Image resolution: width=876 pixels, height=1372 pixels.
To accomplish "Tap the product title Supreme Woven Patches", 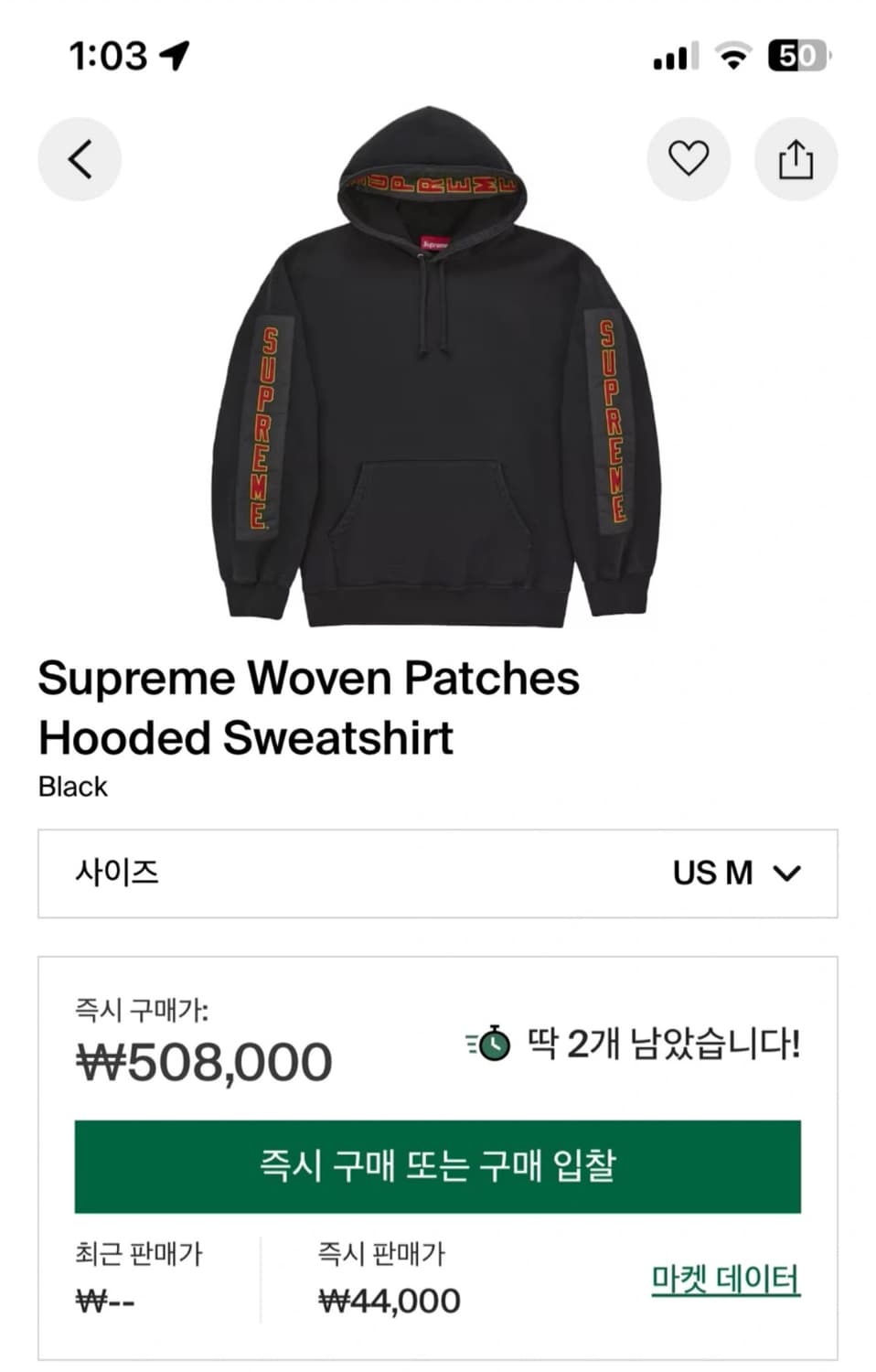I will tap(307, 677).
